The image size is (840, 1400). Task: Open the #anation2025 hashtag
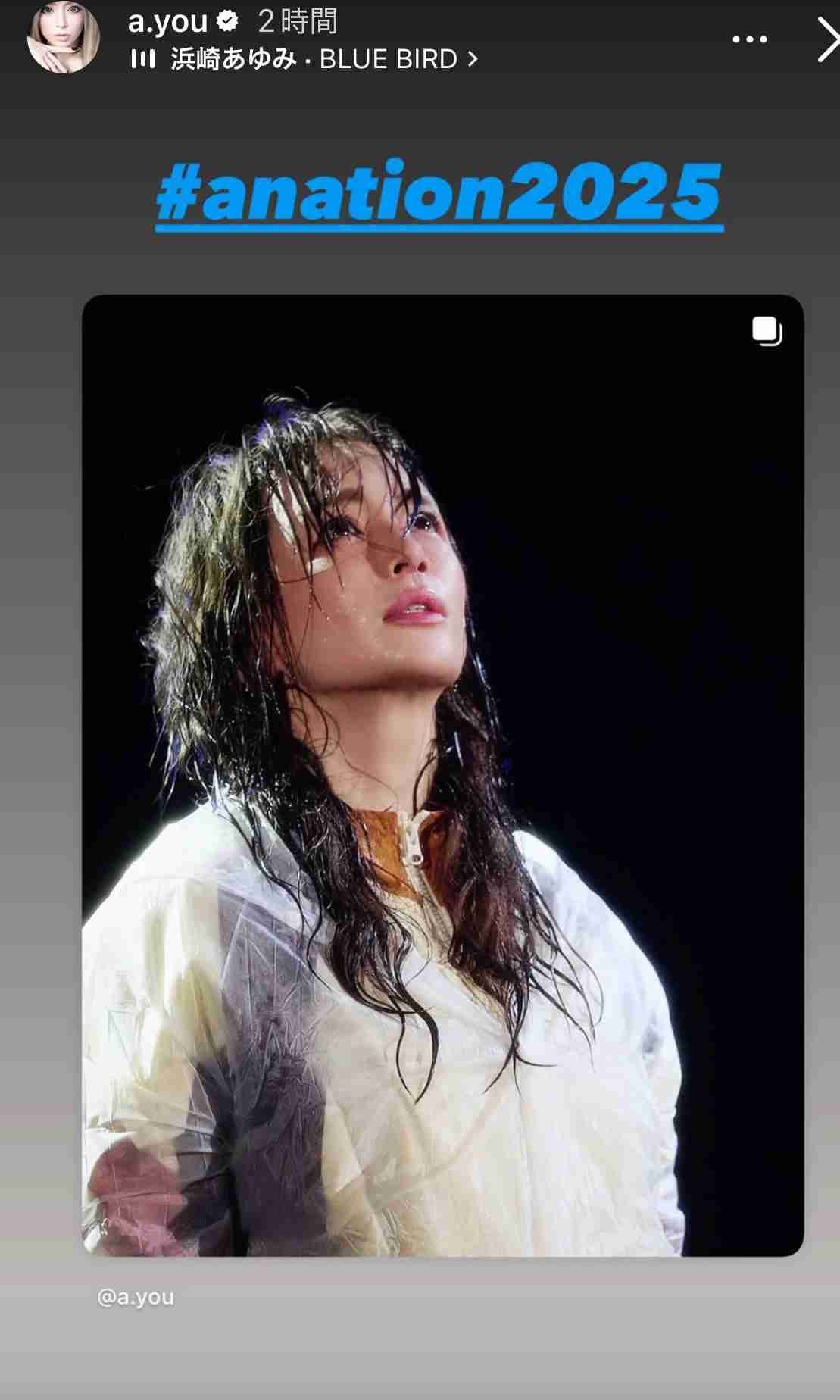point(439,193)
